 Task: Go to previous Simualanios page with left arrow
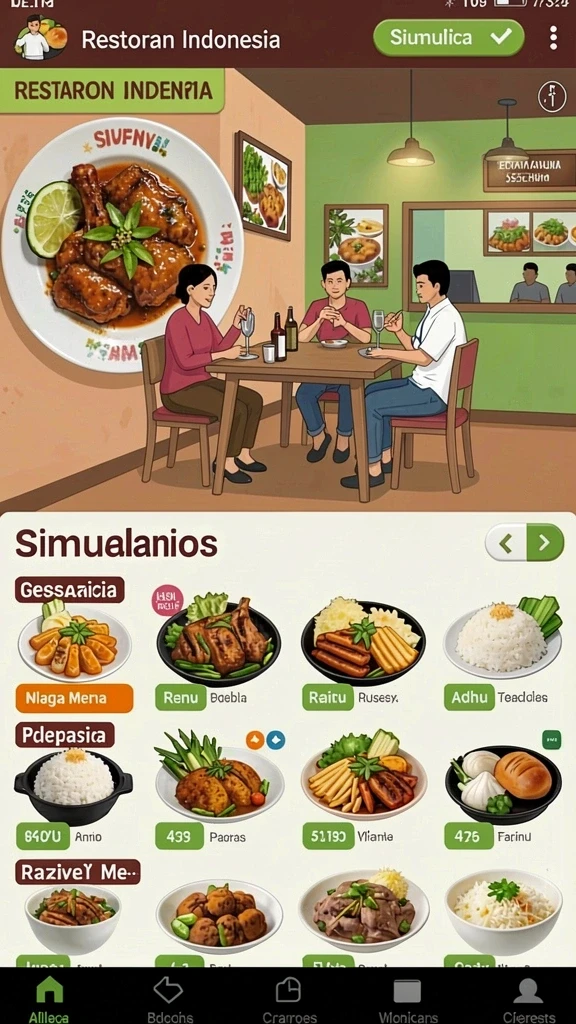[x=505, y=542]
